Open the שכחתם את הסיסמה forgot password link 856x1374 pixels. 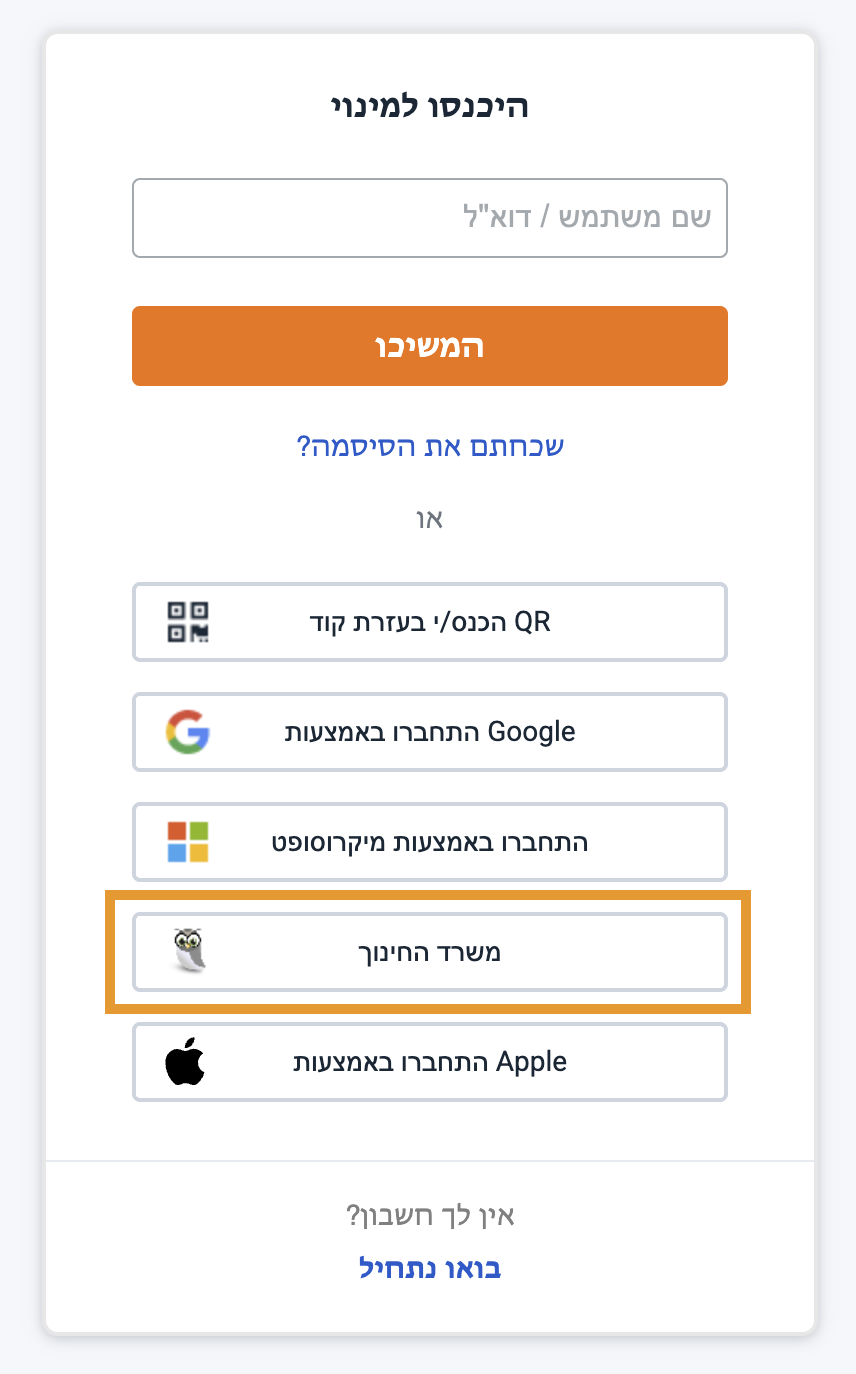(430, 446)
